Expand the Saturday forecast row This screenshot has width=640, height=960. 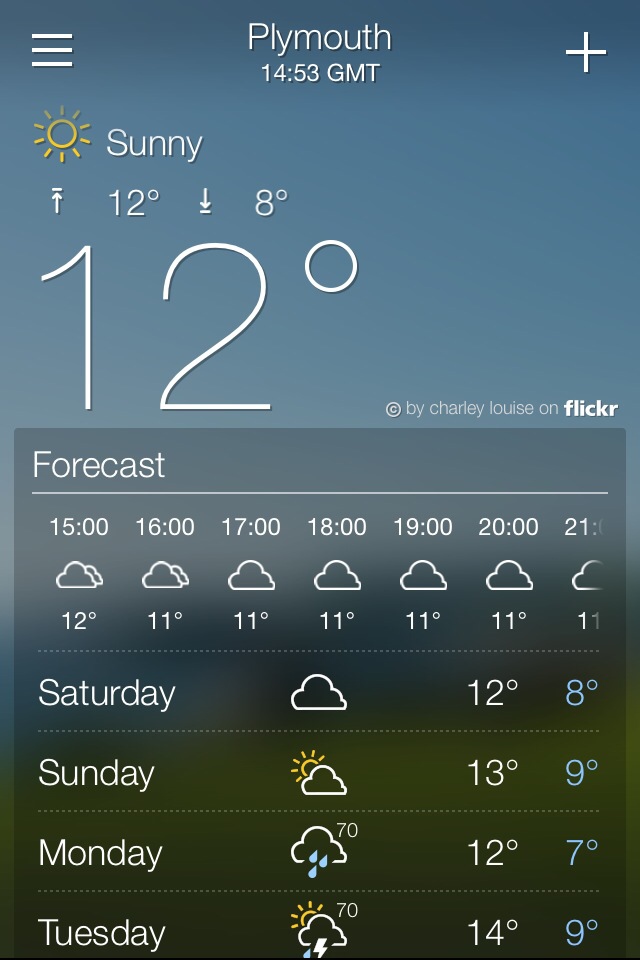(318, 692)
